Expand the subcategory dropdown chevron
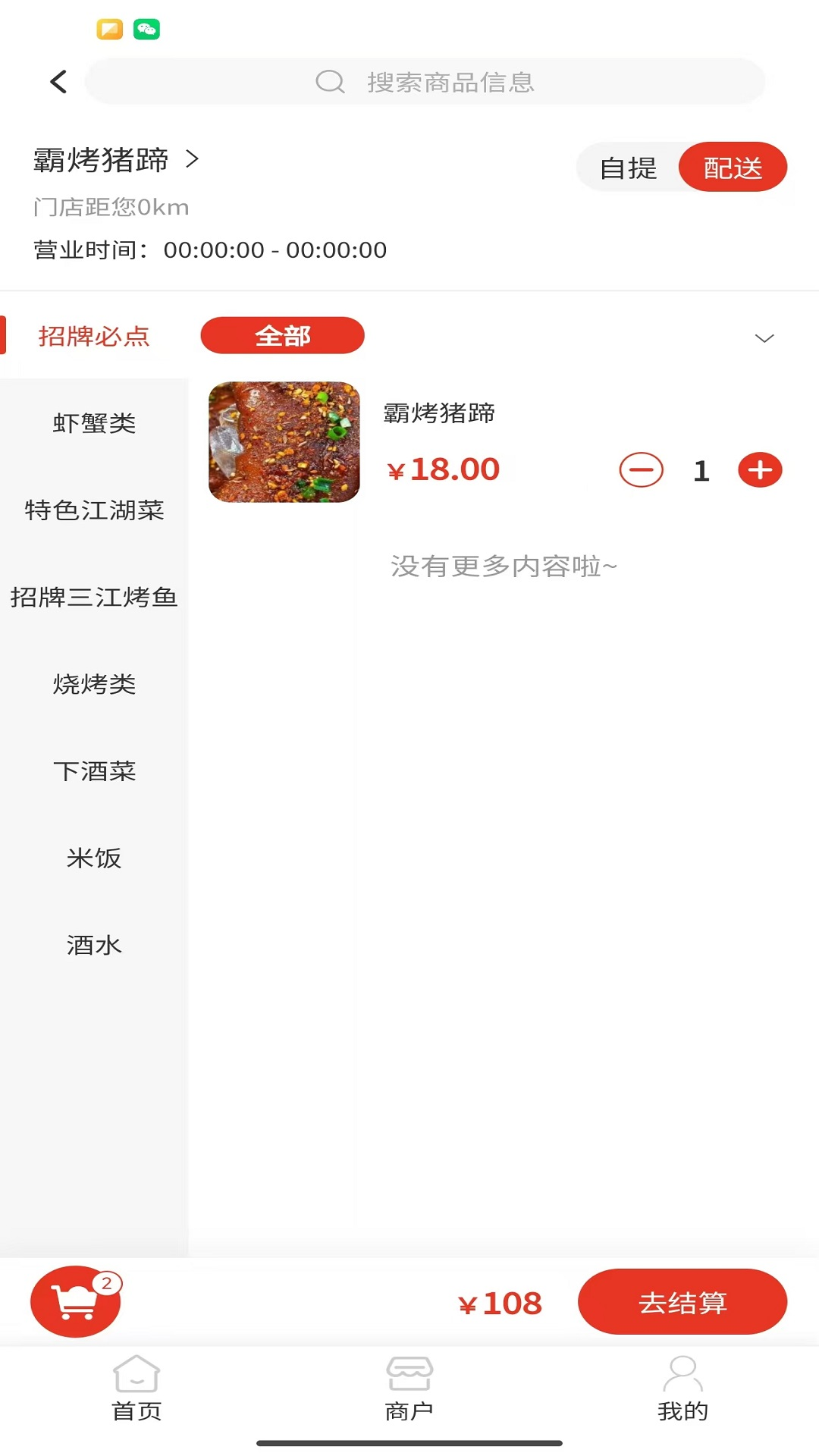The image size is (819, 1456). pos(764,338)
